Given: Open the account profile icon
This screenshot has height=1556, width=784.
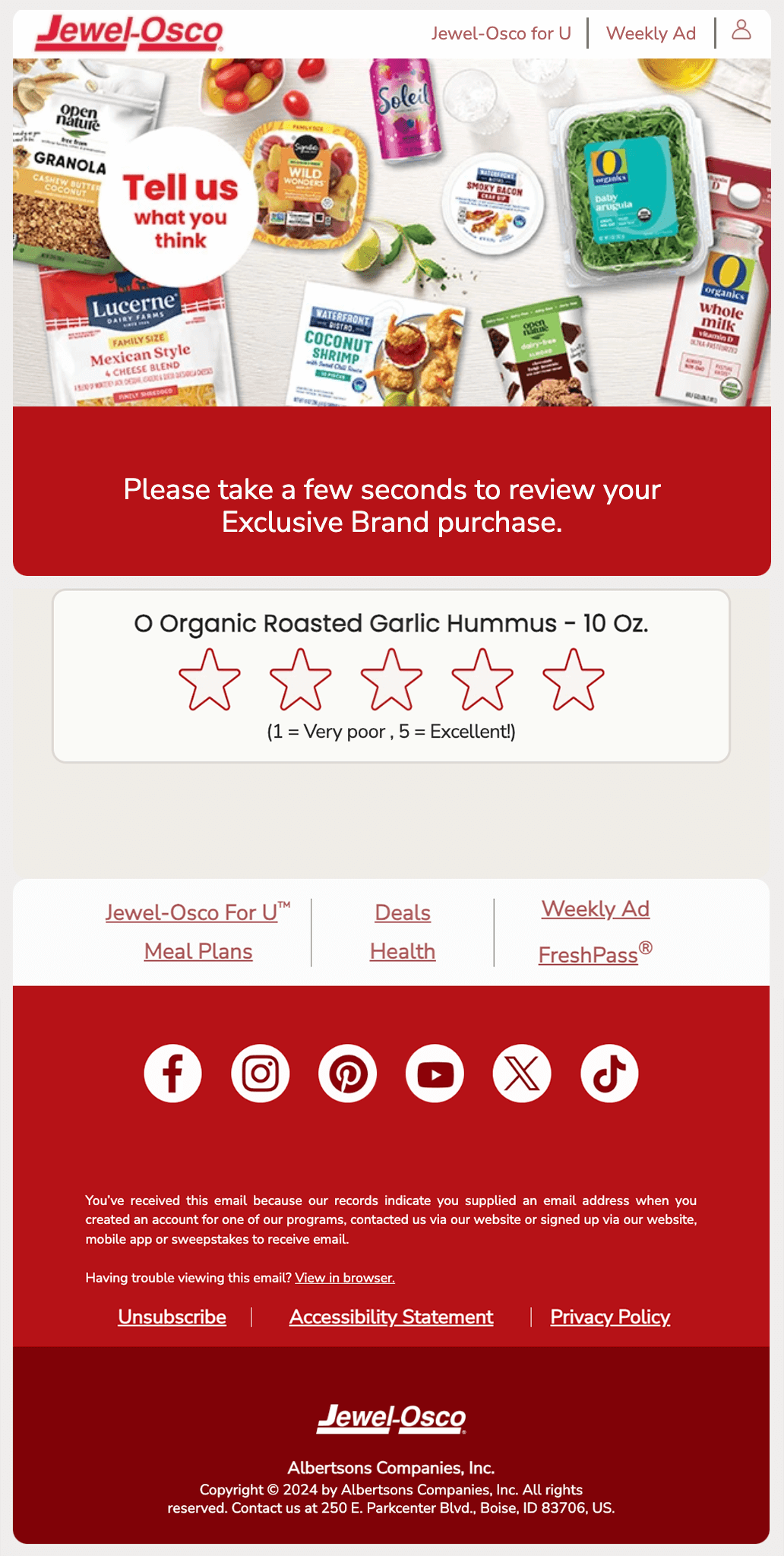Looking at the screenshot, I should point(741,30).
